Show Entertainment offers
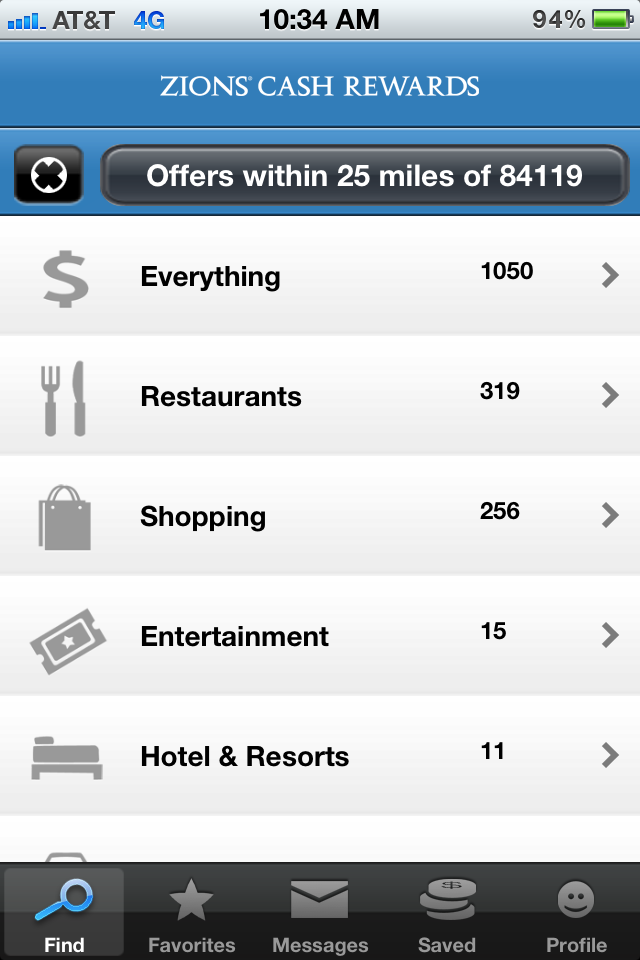The width and height of the screenshot is (640, 960). click(x=320, y=636)
